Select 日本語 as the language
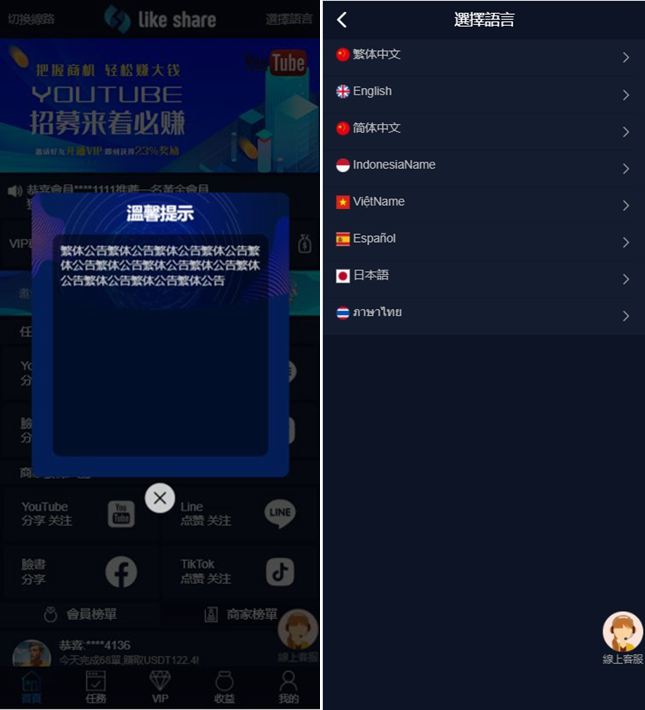645x710 pixels. [x=483, y=276]
